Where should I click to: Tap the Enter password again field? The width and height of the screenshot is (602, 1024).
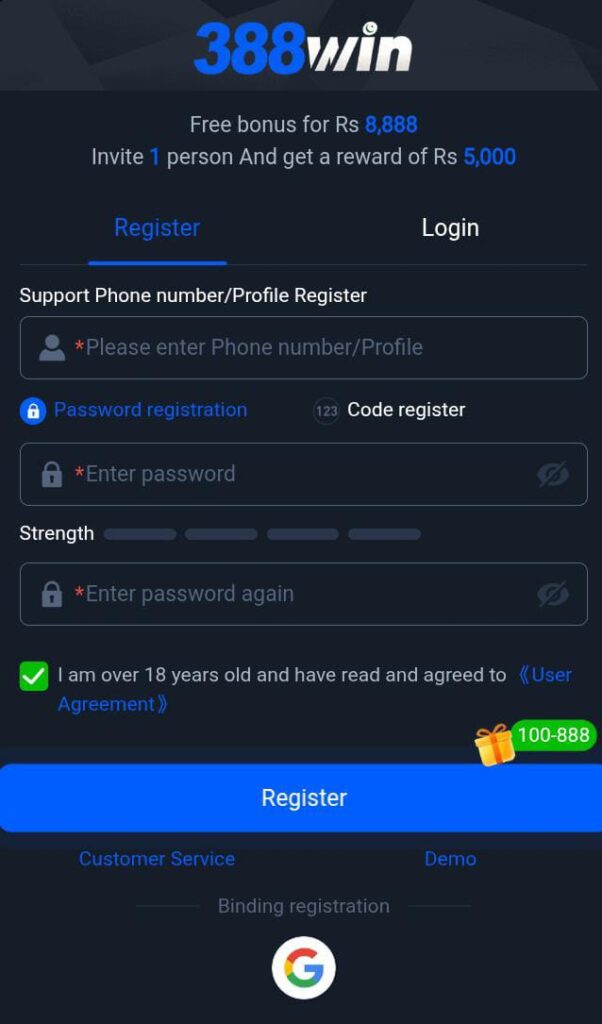tap(290, 594)
